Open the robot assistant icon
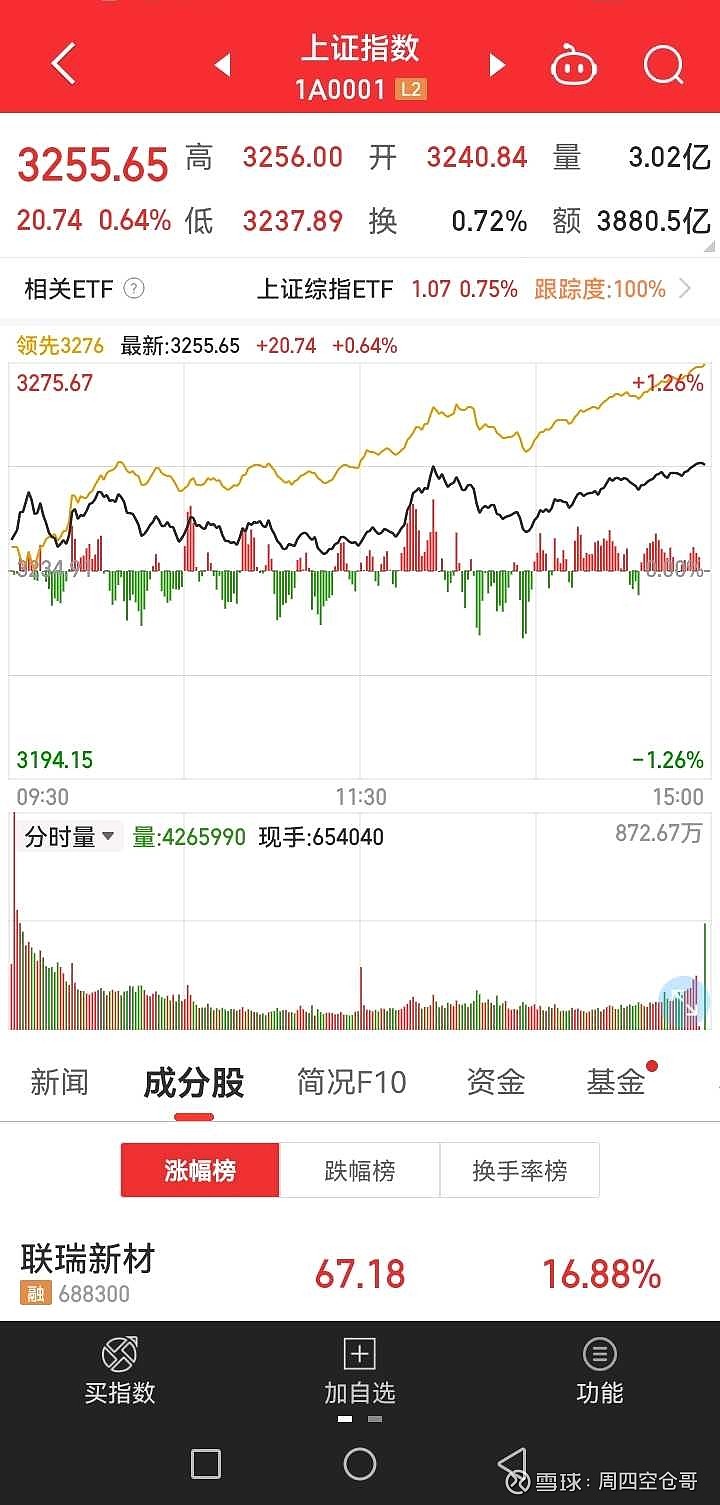Viewport: 720px width, 1505px height. click(573, 63)
